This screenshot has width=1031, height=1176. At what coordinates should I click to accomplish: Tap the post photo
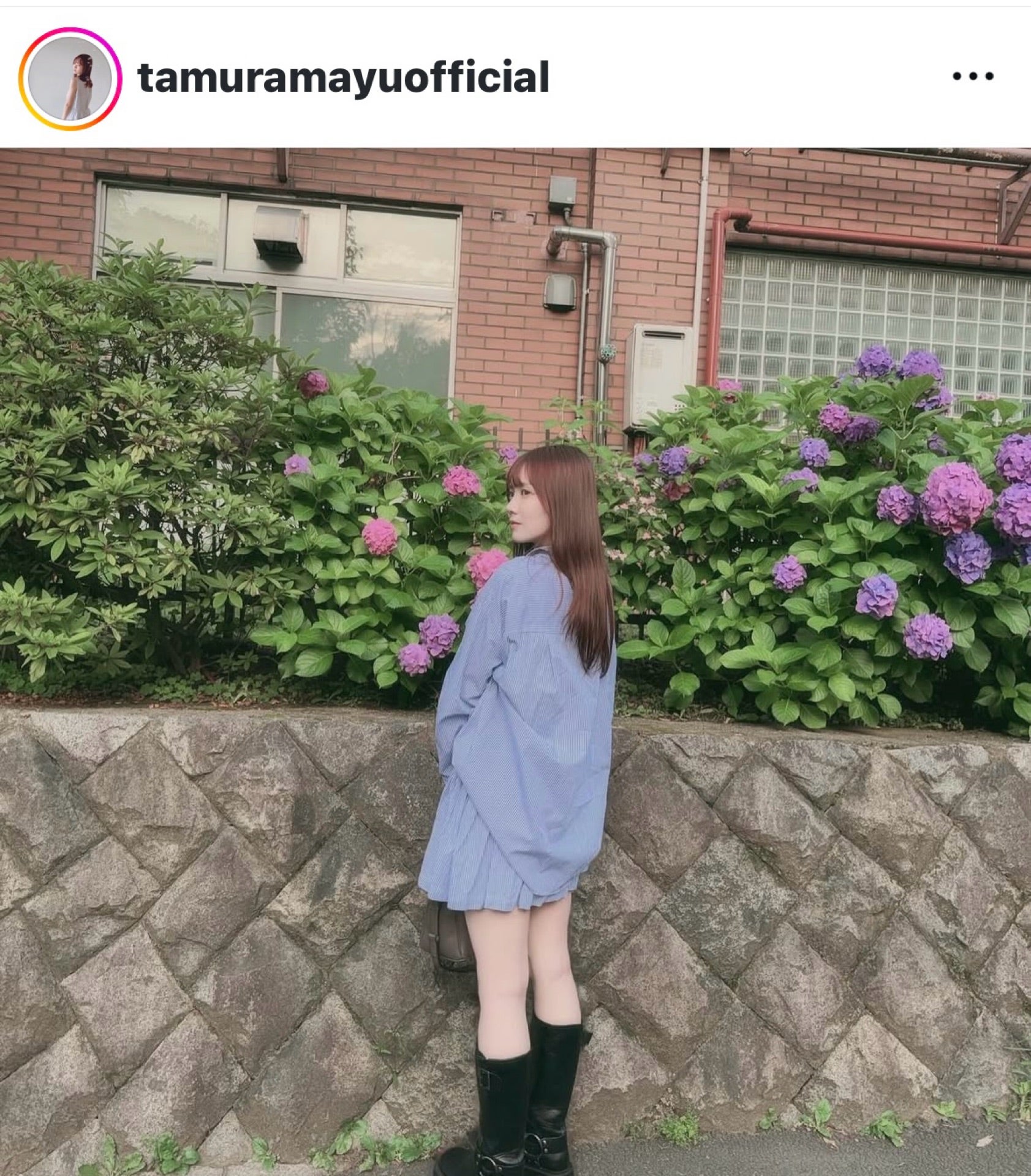pyautogui.click(x=515, y=661)
